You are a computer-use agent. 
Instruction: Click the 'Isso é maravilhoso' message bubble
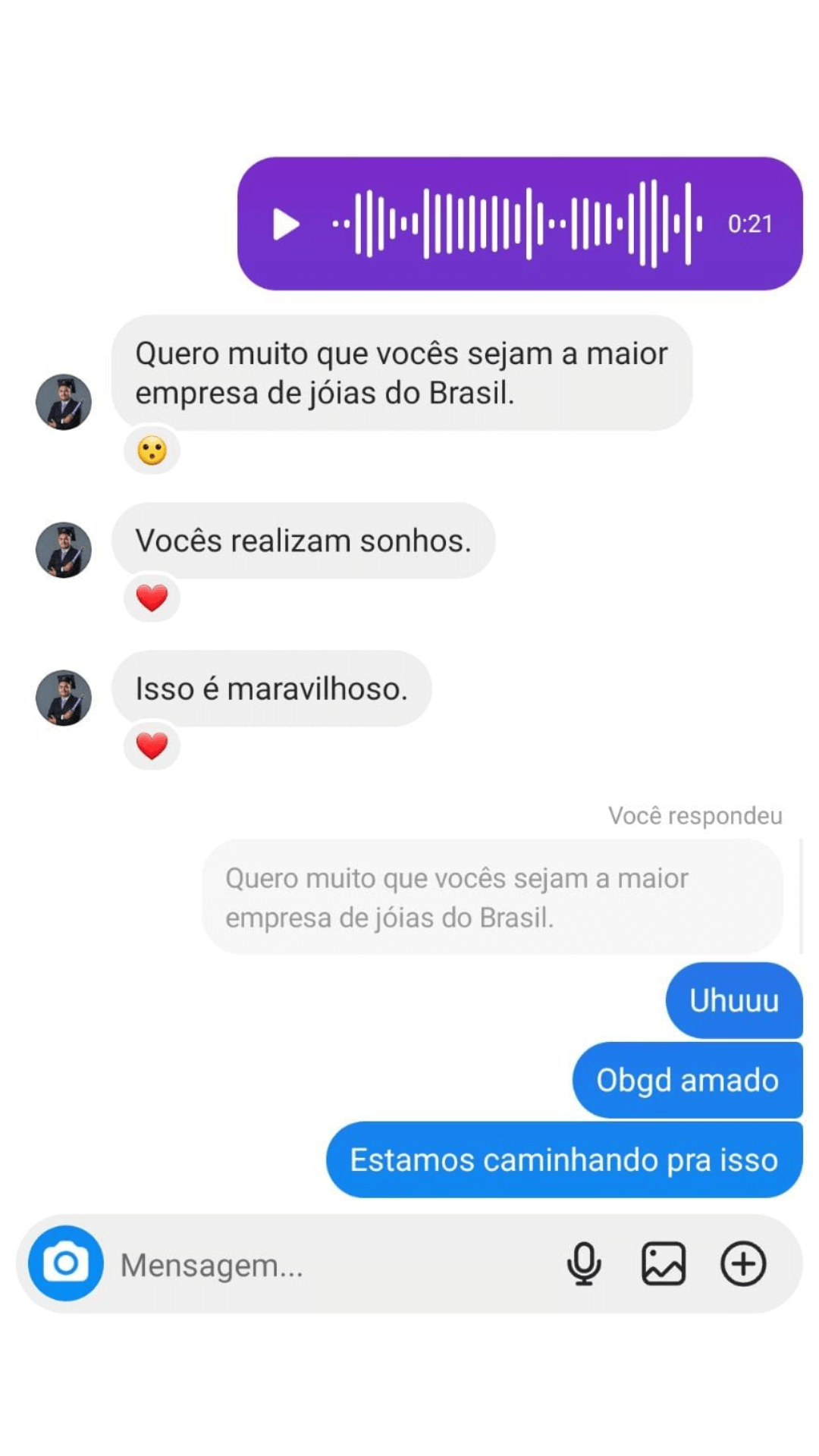271,688
